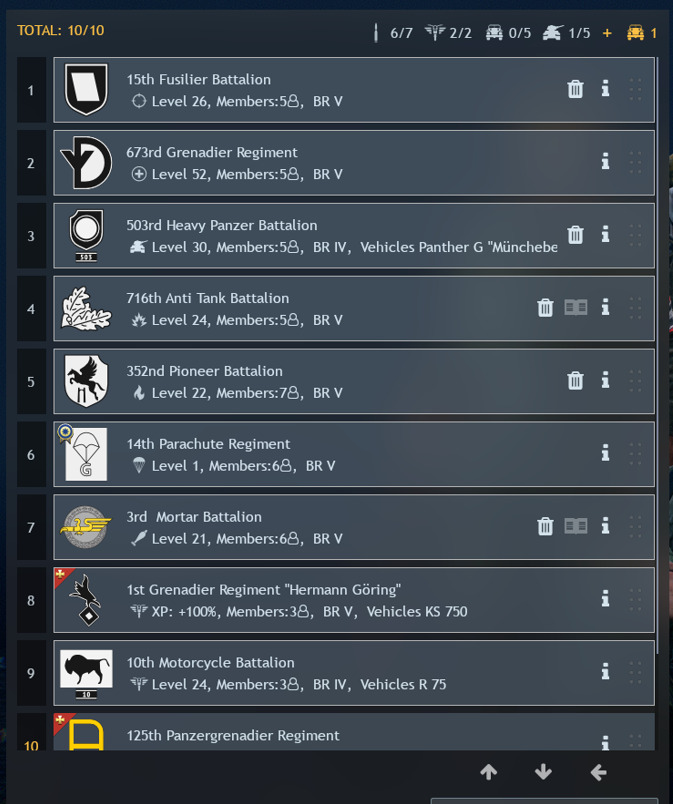
Task: Remove the 716th Anti Tank Battalion squad
Action: 545,307
